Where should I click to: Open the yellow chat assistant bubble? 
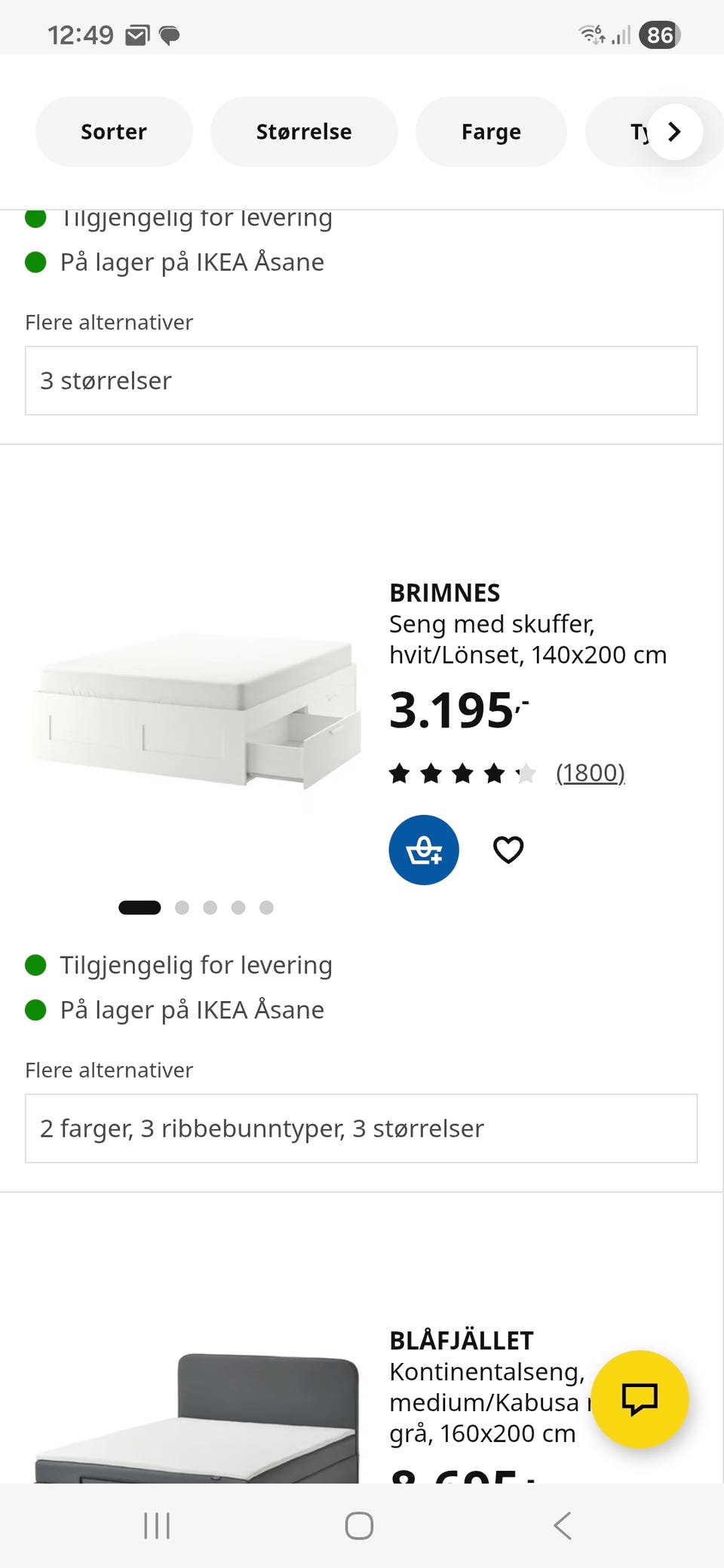640,1400
